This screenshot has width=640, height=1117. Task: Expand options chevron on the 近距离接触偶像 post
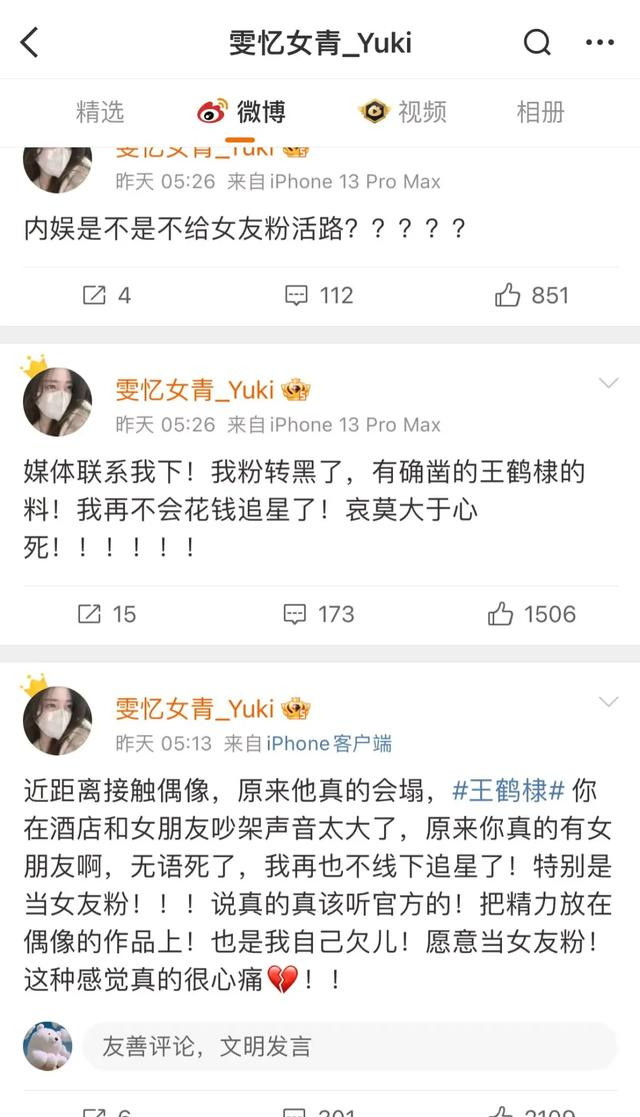coord(608,702)
